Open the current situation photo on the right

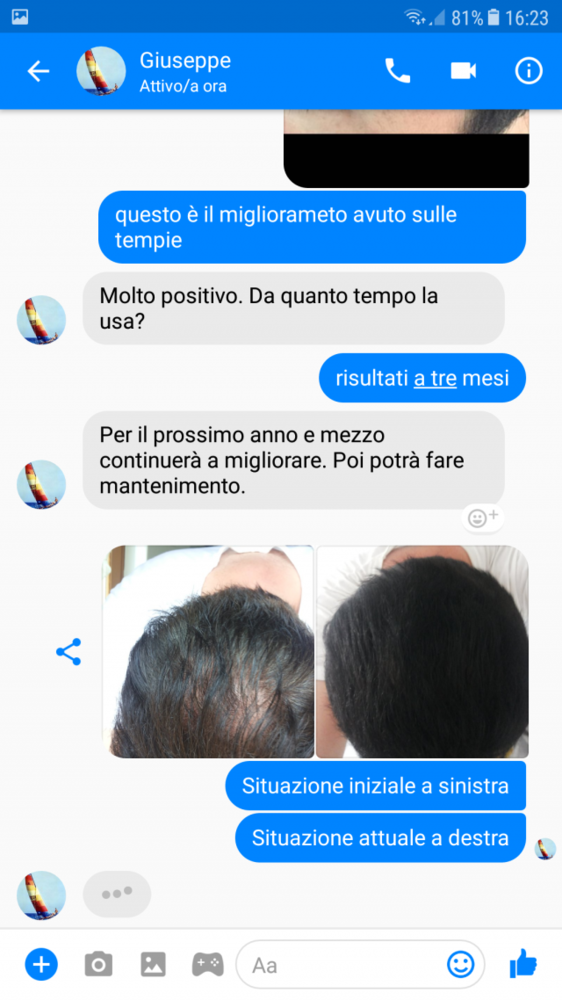point(422,651)
